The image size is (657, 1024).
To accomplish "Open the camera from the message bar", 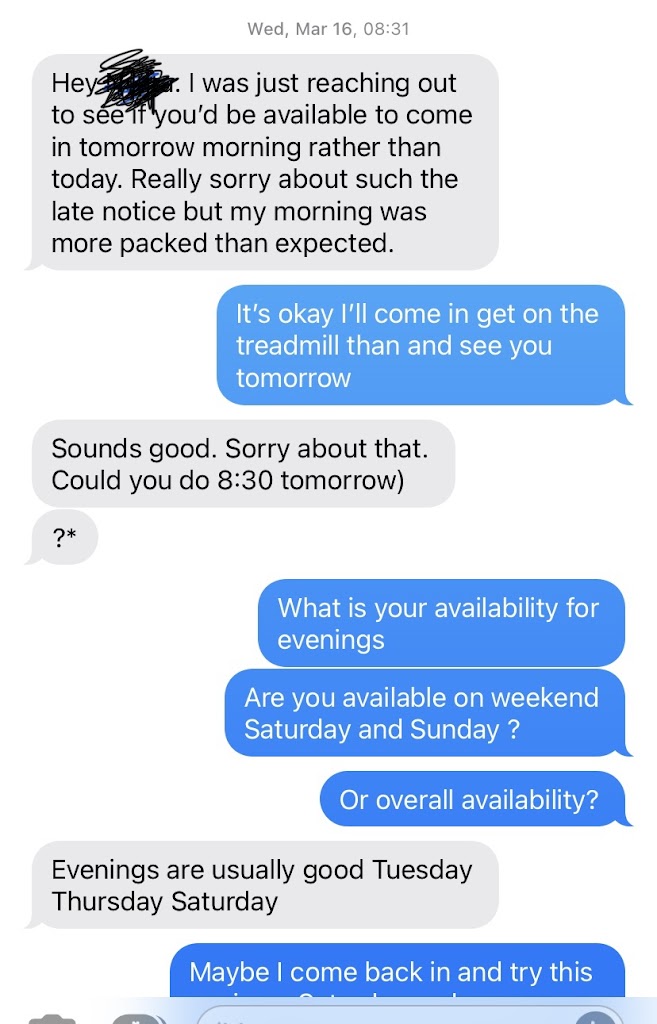I will [51, 1019].
